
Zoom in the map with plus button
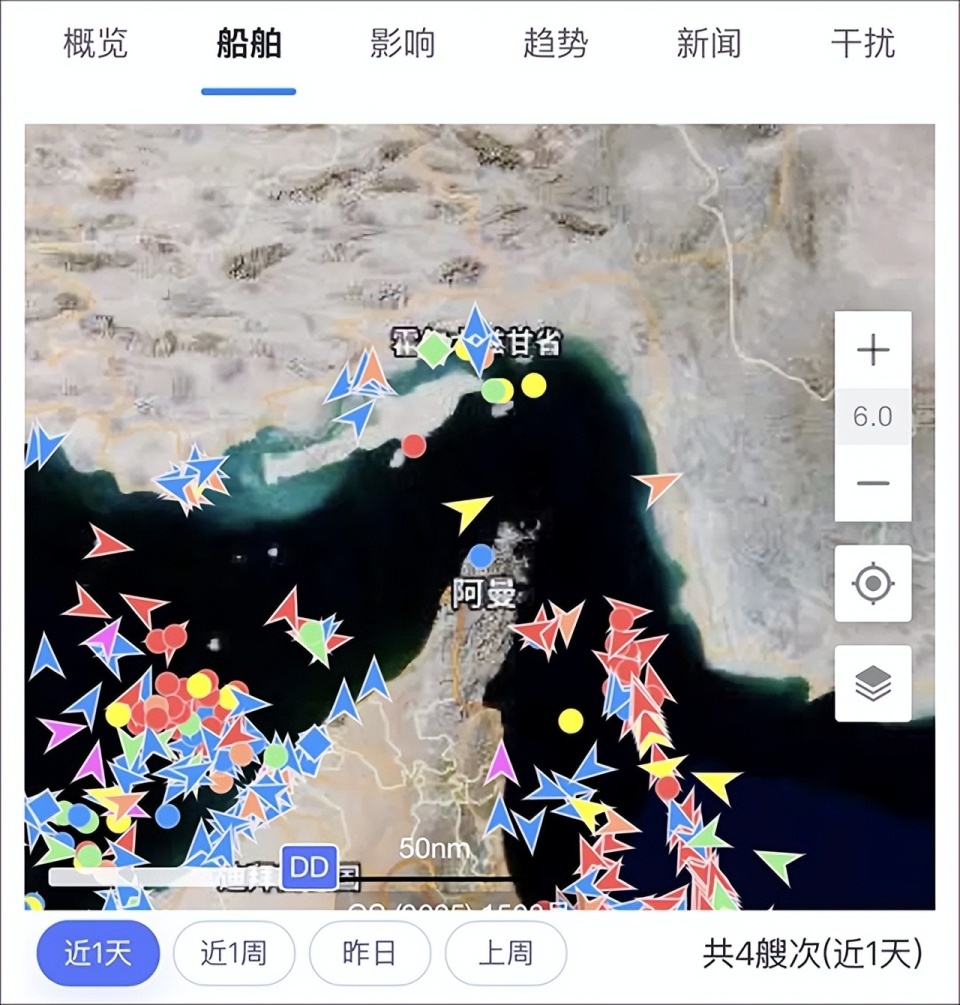click(x=873, y=350)
